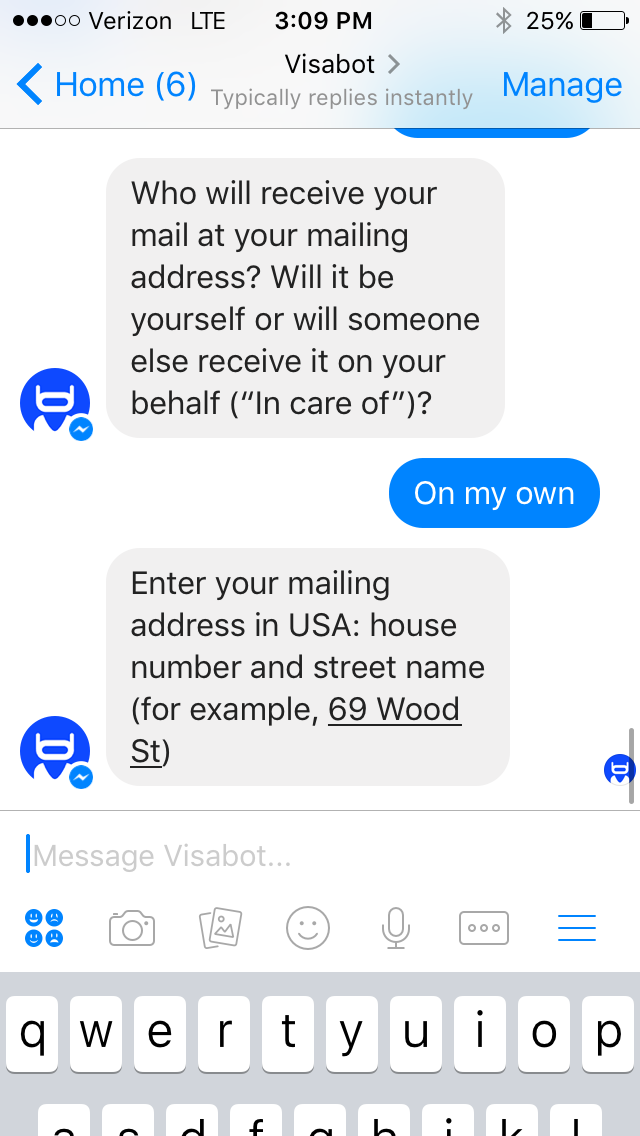Open the 69 Wood St address link
Viewport: 640px width, 1136px height.
click(x=394, y=710)
